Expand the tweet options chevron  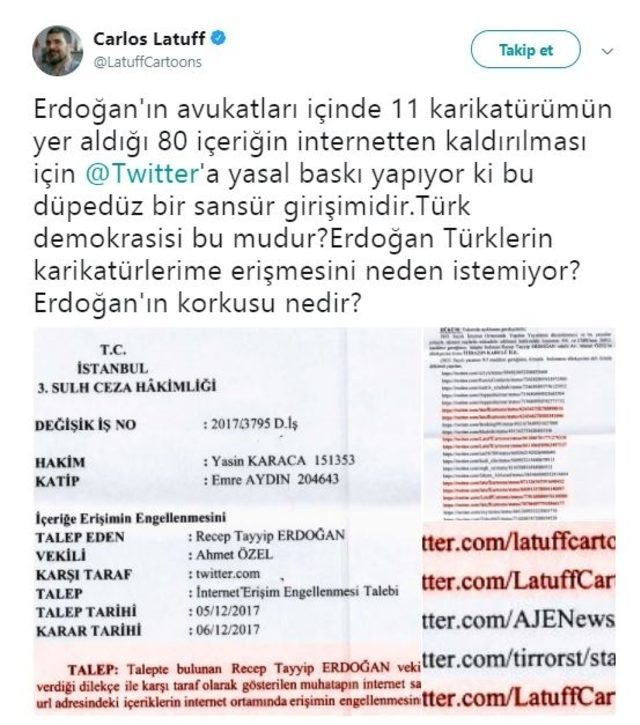pyautogui.click(x=607, y=50)
